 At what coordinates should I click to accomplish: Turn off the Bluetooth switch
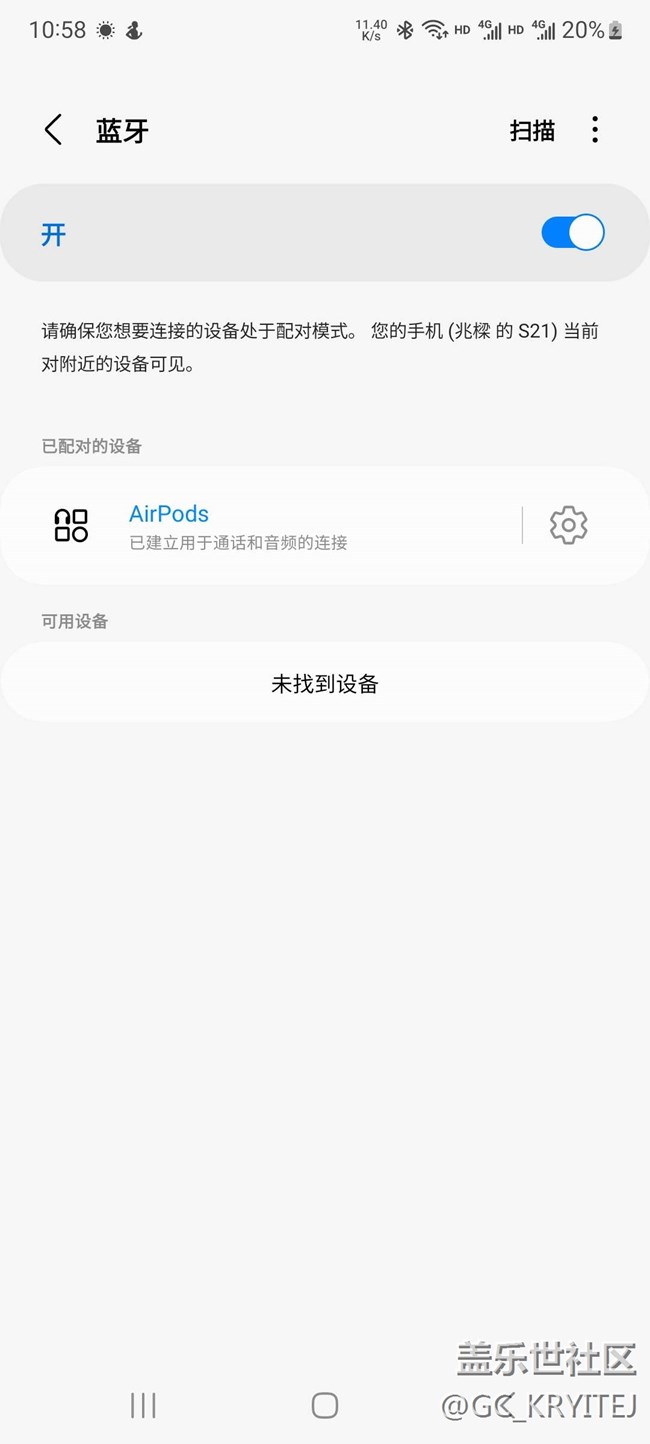pos(573,233)
